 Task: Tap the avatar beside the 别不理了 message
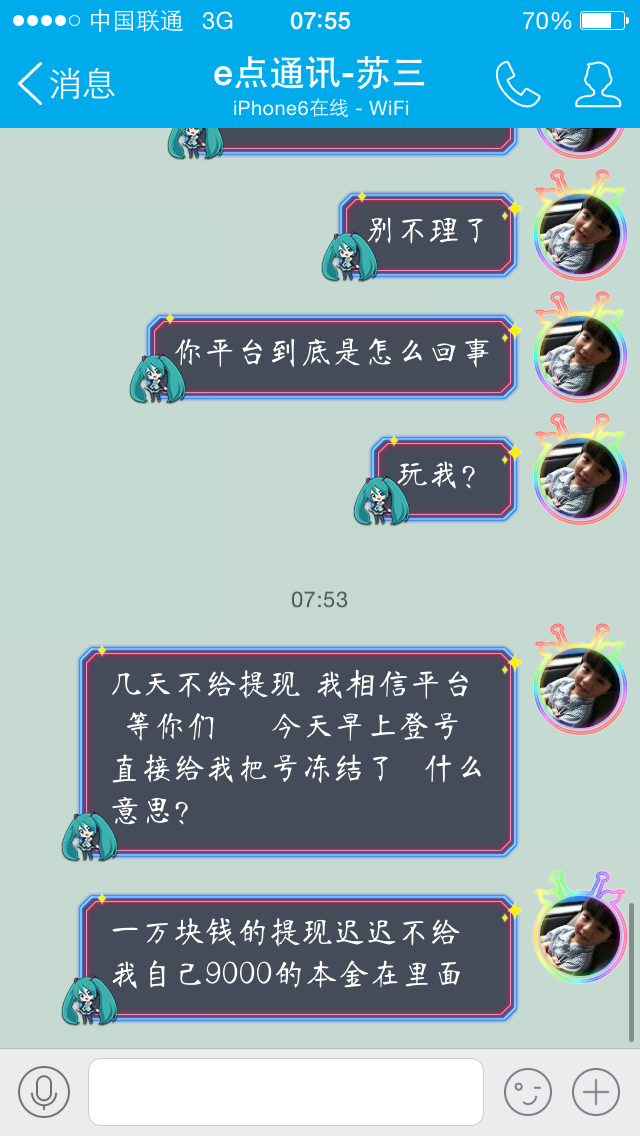[580, 227]
